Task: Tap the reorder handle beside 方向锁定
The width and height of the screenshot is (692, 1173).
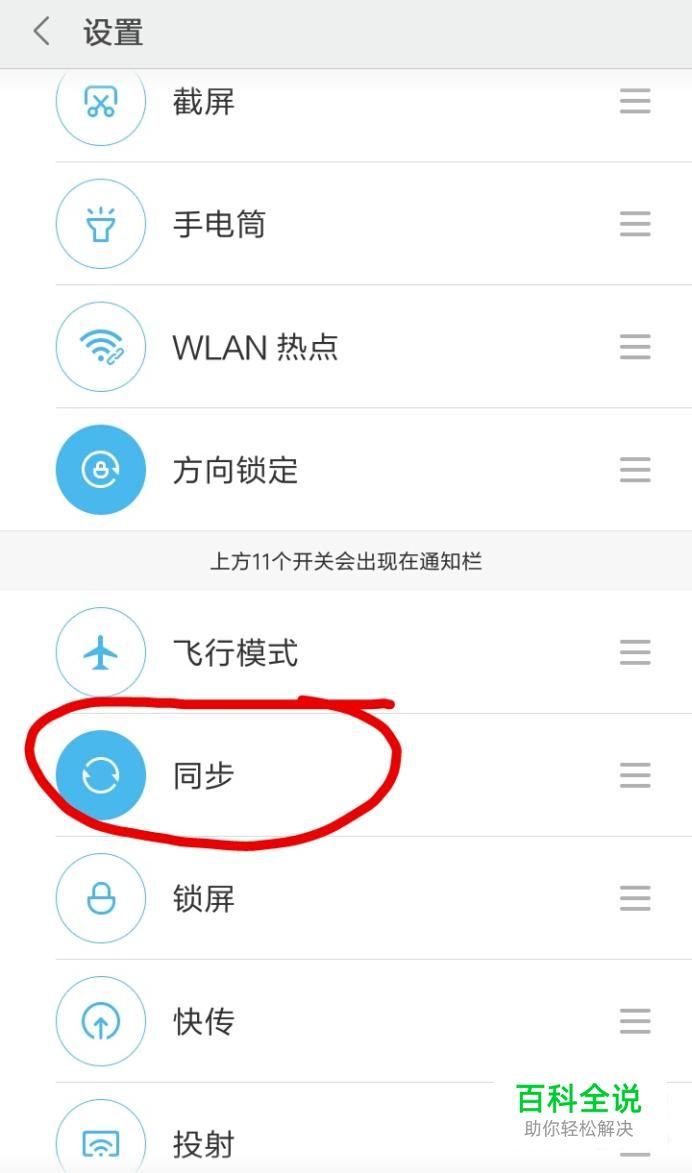Action: (635, 470)
